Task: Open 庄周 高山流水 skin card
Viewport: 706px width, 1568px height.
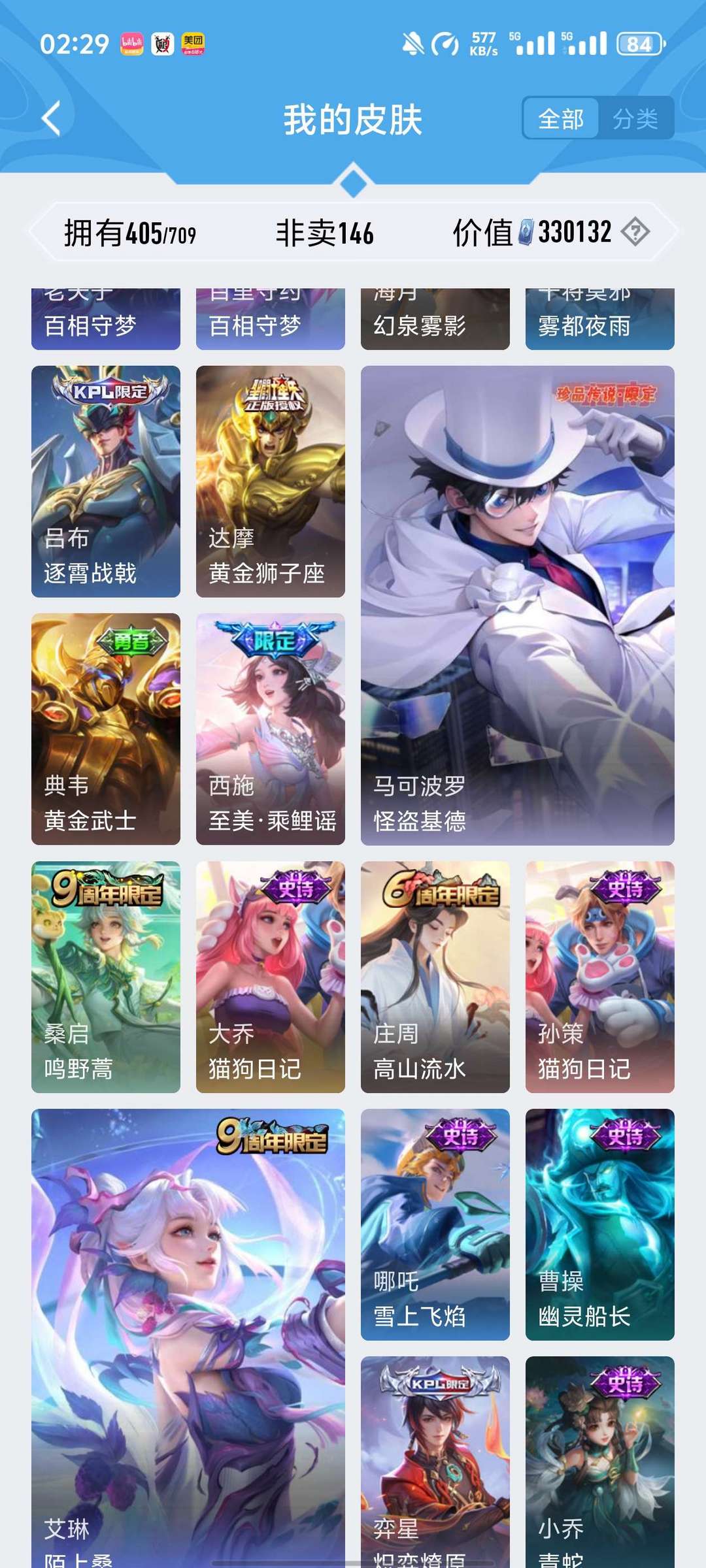Action: click(x=435, y=977)
